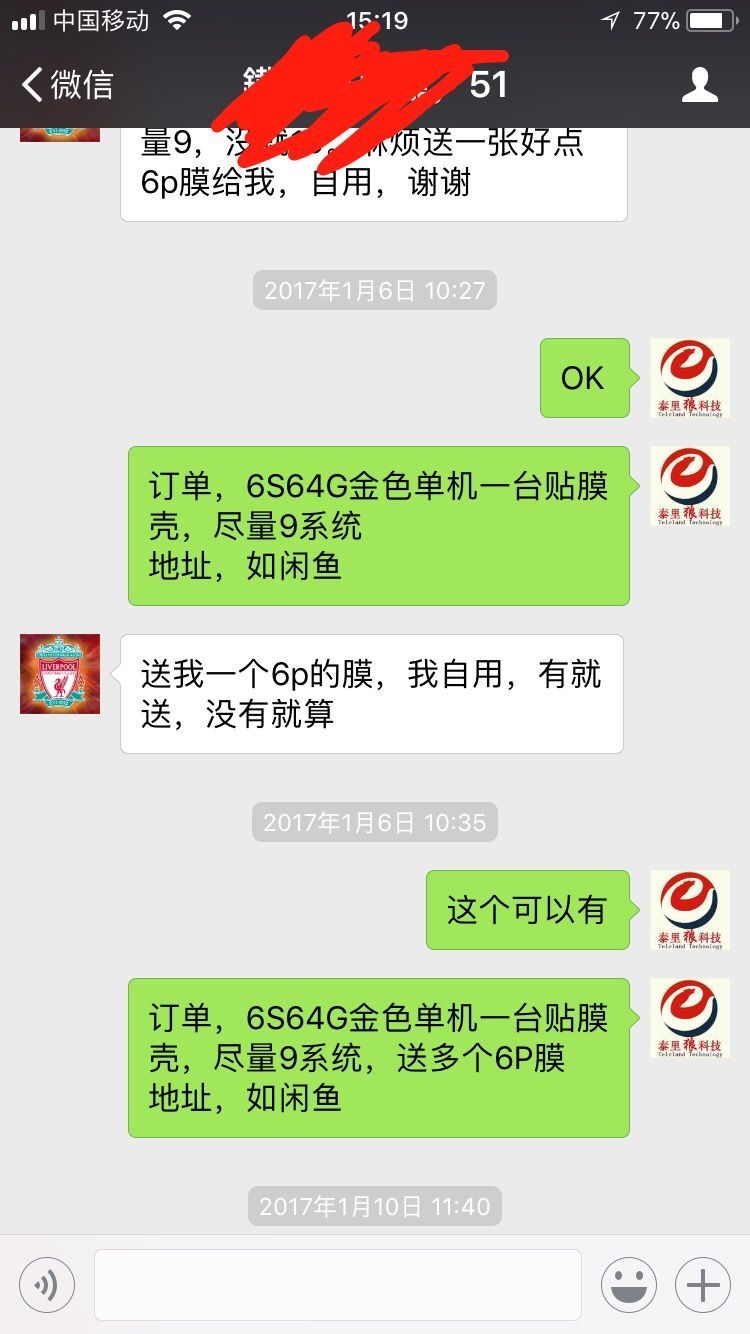The image size is (750, 1334).
Task: Open the chat contact info icon
Action: point(699,85)
